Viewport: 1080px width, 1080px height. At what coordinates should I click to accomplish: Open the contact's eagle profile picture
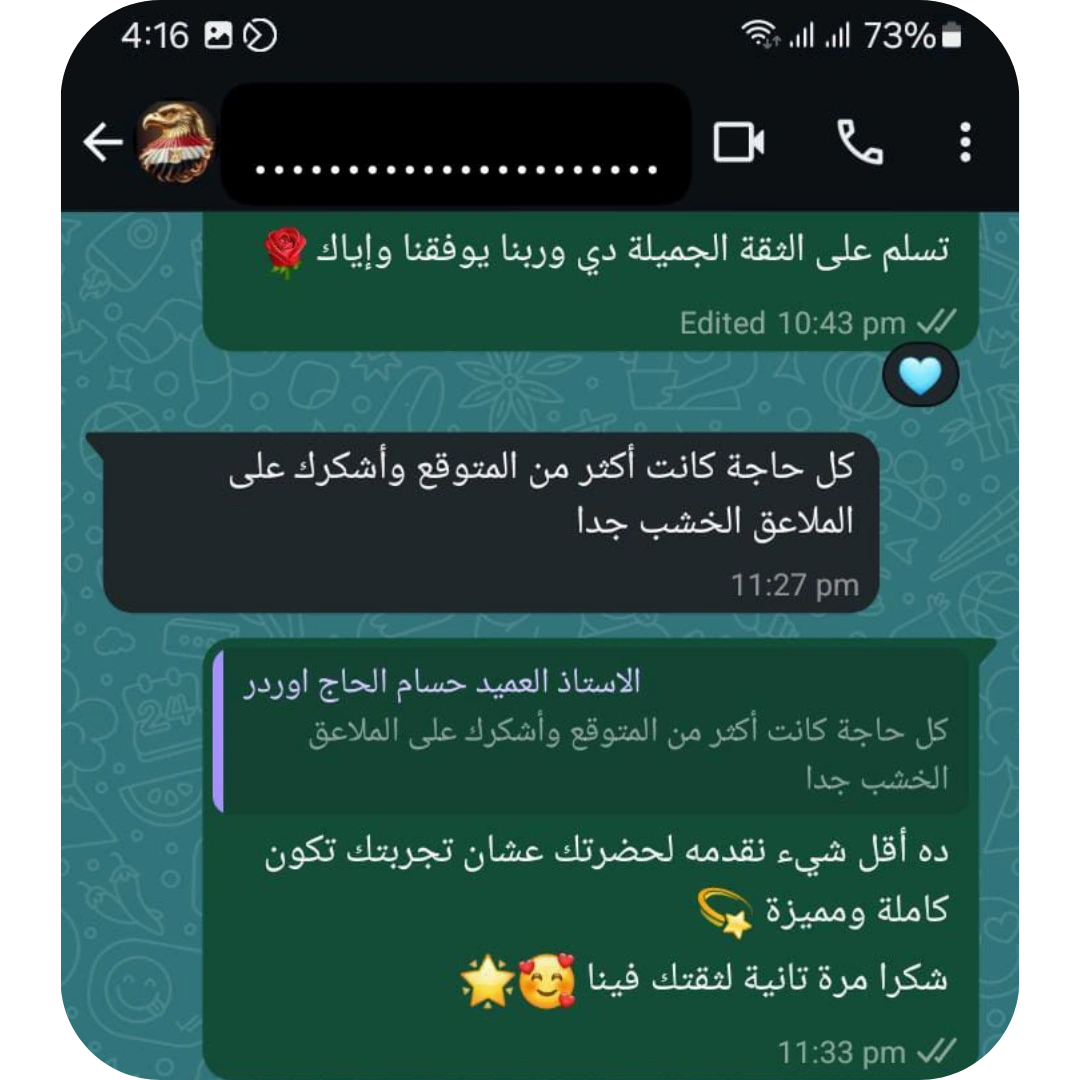[x=176, y=142]
